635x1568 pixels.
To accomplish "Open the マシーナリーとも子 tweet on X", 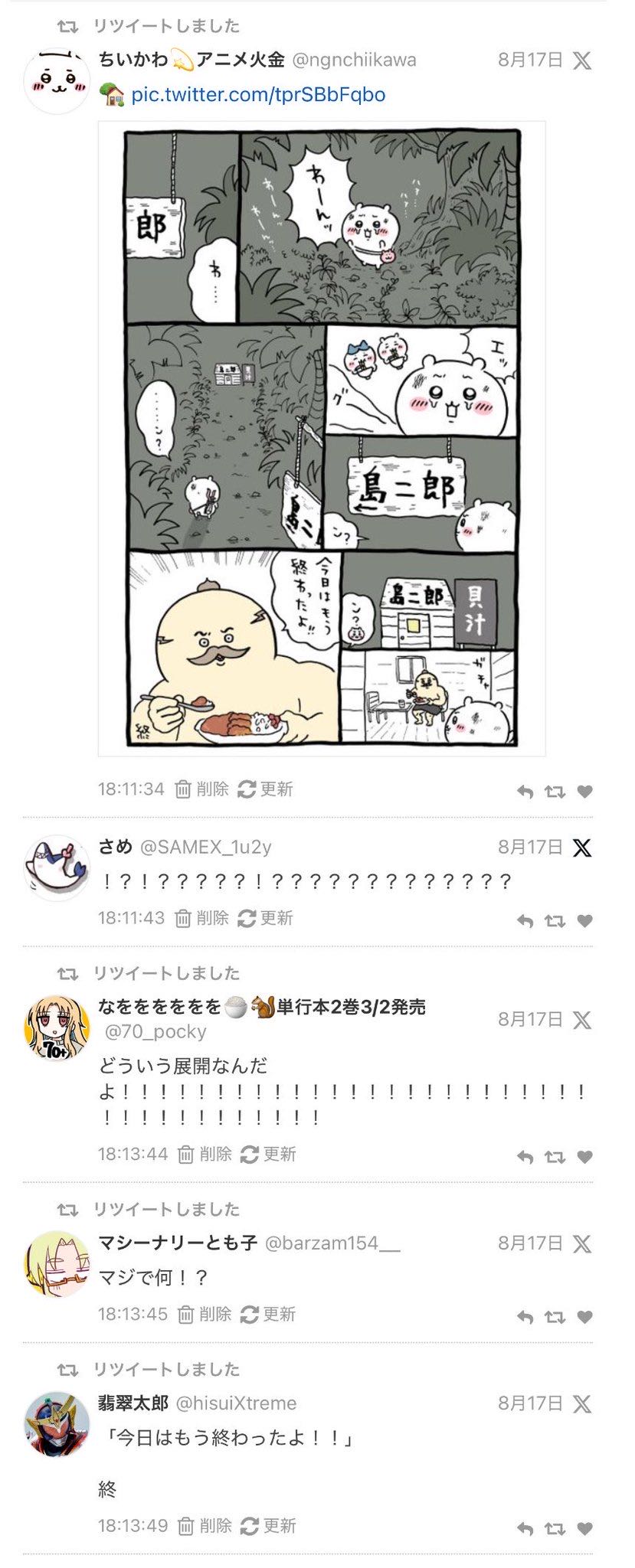I will (x=582, y=1243).
